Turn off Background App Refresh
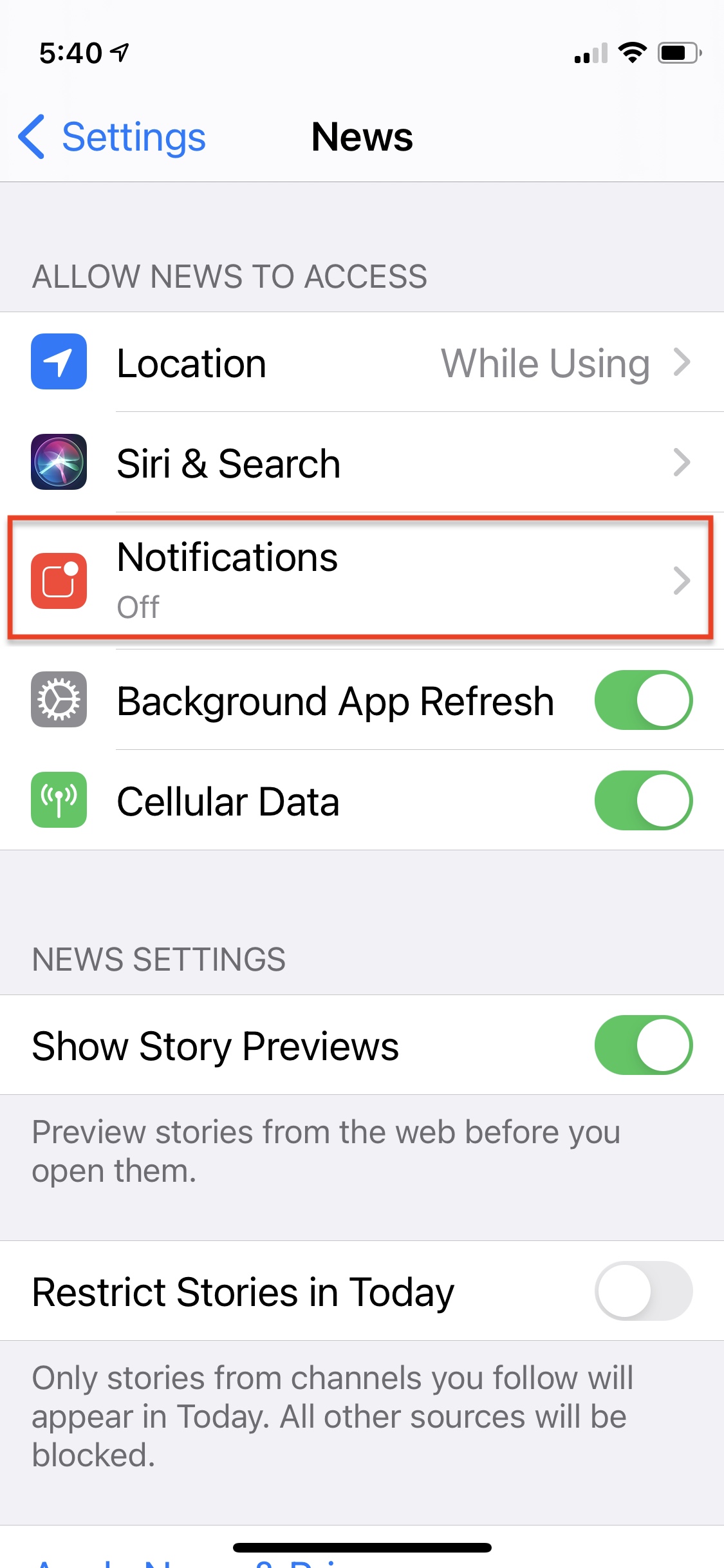Image resolution: width=724 pixels, height=1568 pixels. click(x=643, y=700)
